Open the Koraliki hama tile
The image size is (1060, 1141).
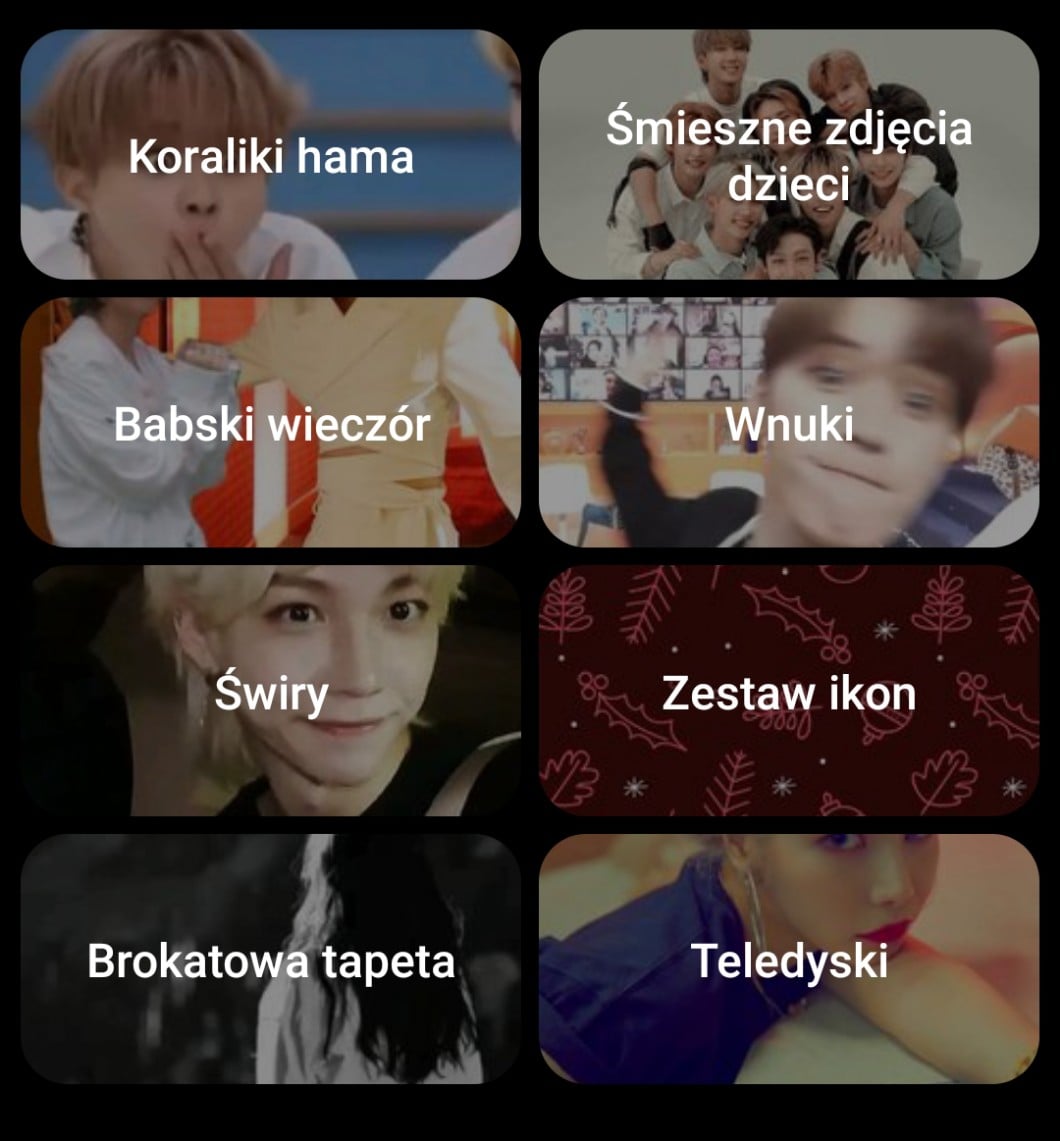[270, 155]
